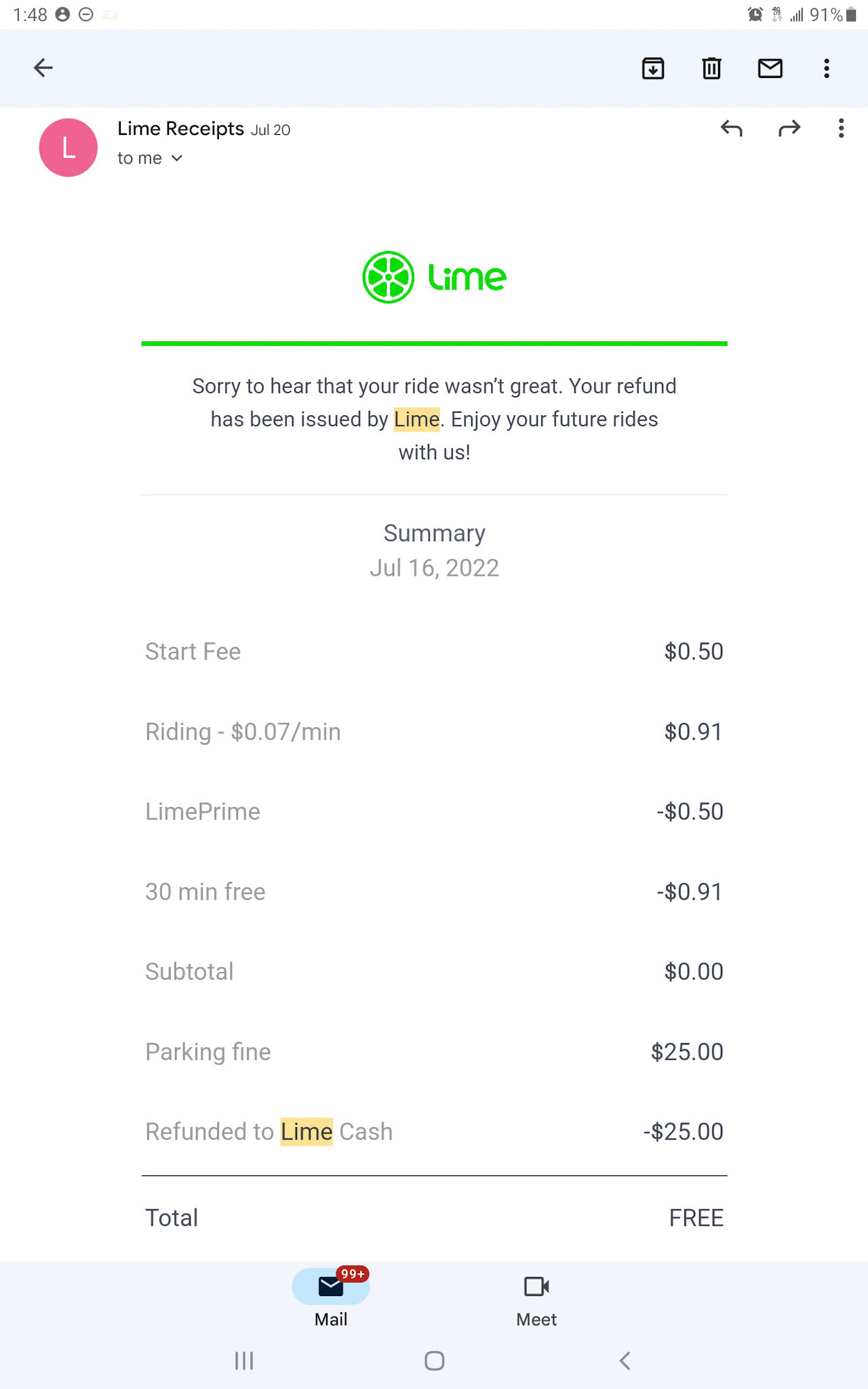
Task: Tap the system home button
Action: 434,1361
